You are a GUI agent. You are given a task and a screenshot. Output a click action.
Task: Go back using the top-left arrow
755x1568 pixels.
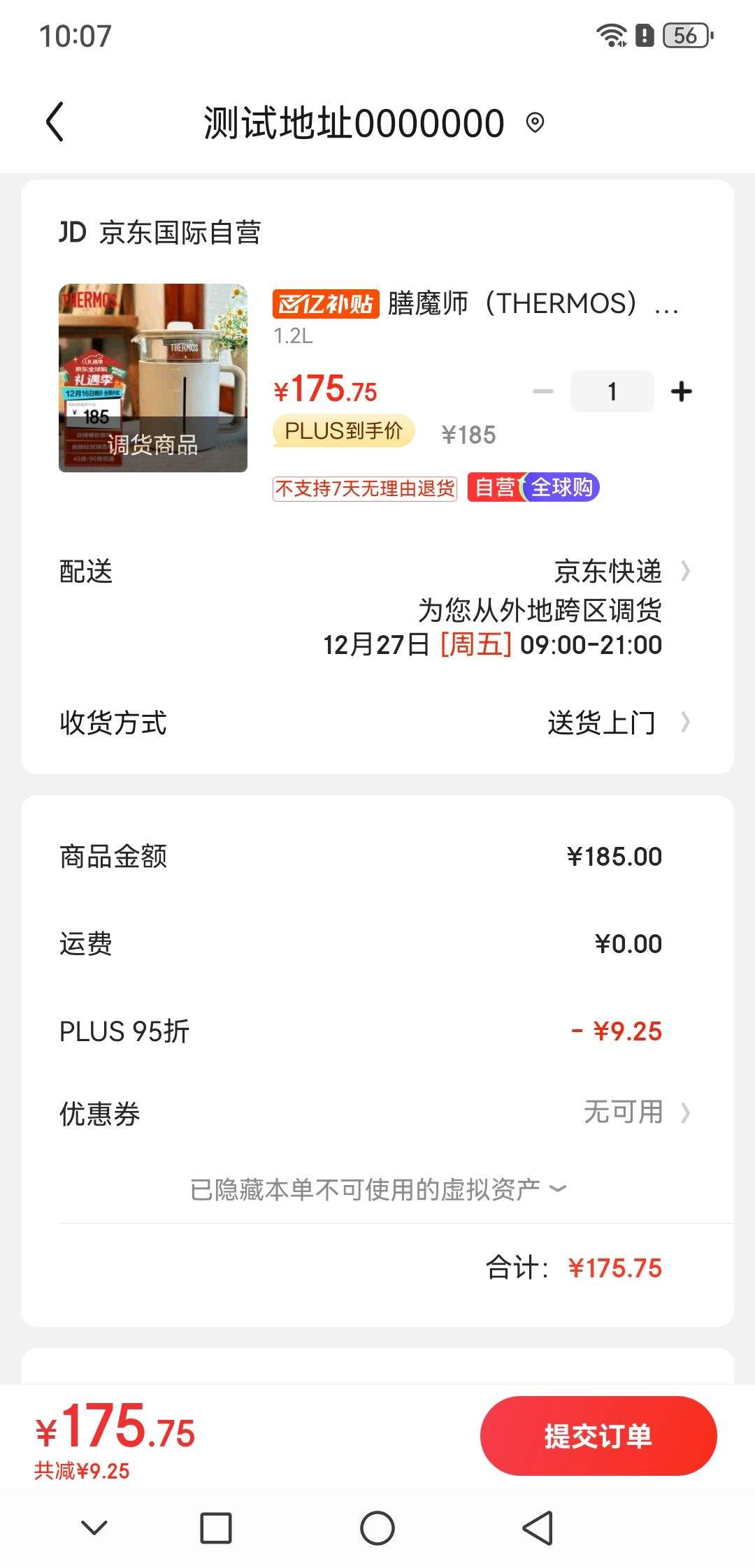point(55,122)
